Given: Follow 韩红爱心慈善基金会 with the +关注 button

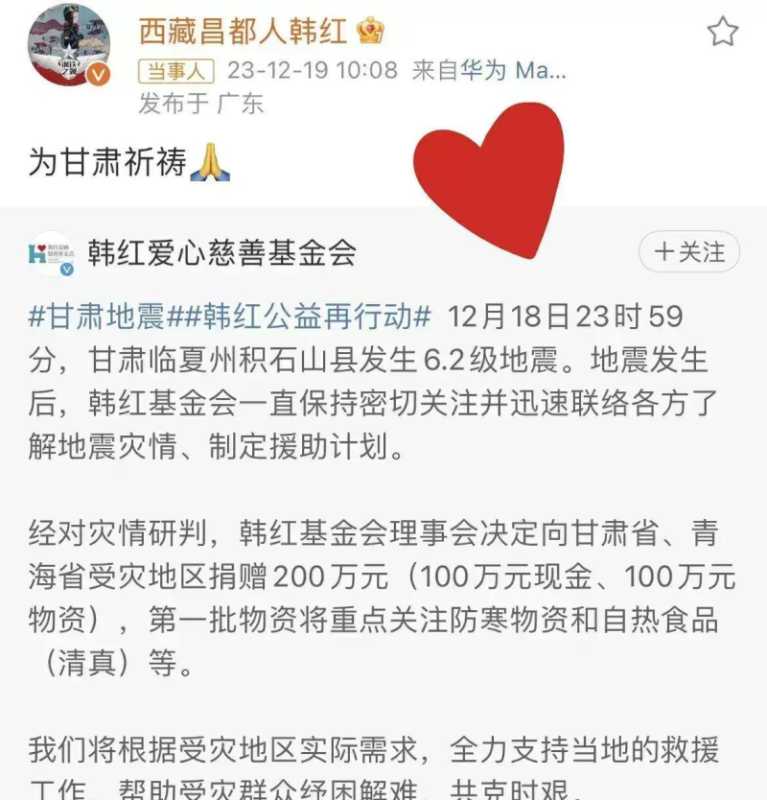Looking at the screenshot, I should [x=689, y=253].
